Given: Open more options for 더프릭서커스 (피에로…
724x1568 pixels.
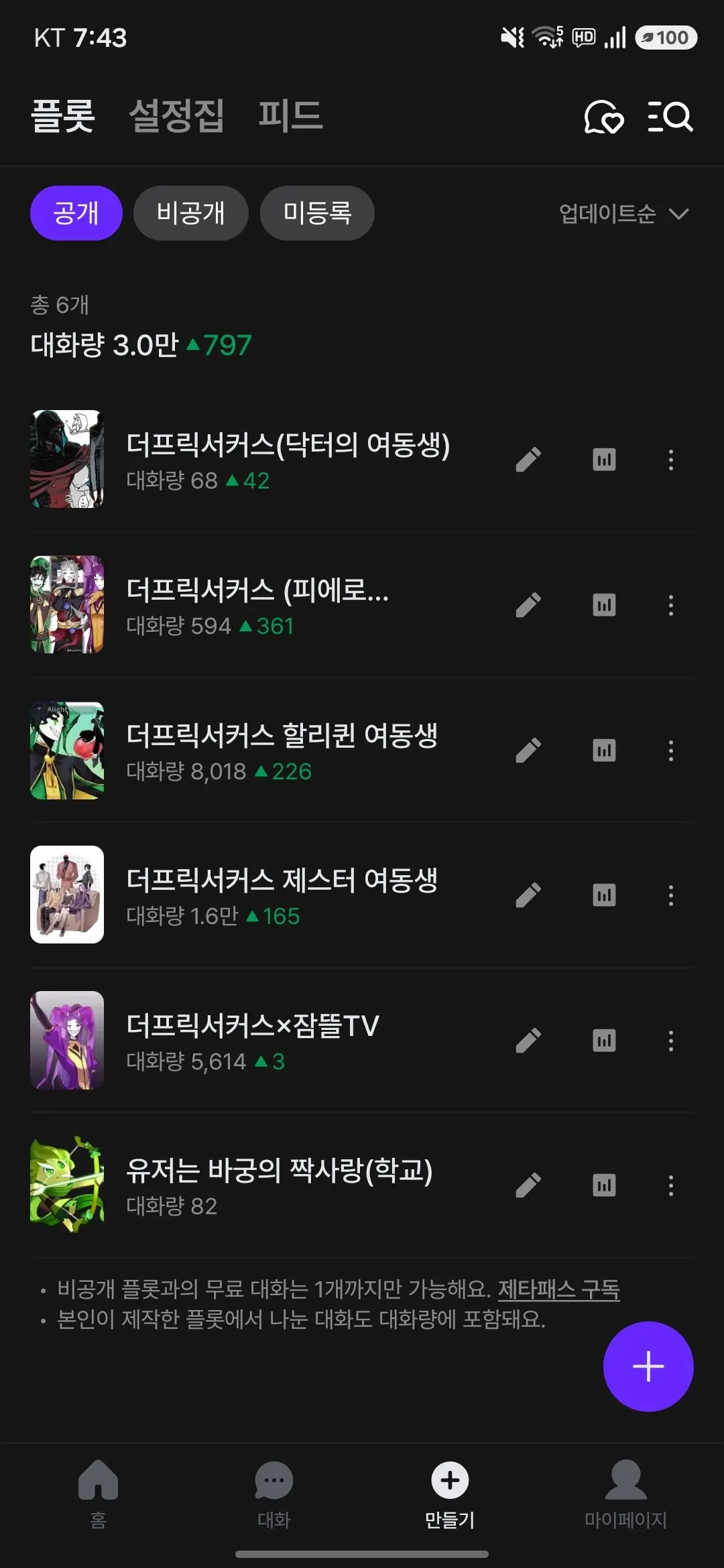Looking at the screenshot, I should coord(670,605).
